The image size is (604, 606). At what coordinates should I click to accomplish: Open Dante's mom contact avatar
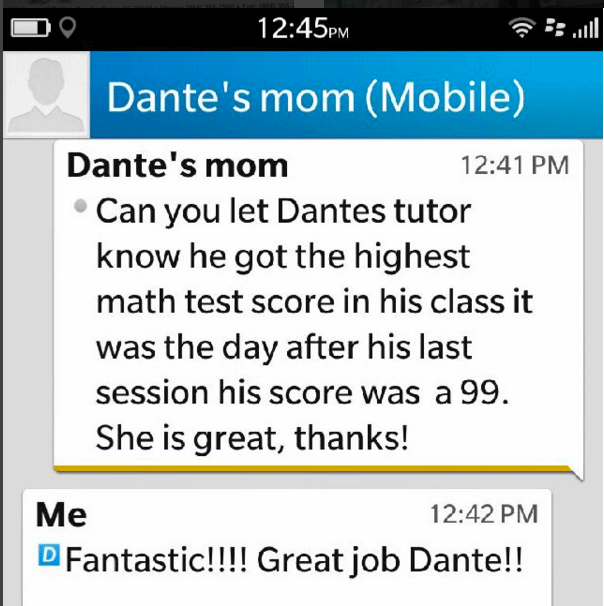click(45, 95)
